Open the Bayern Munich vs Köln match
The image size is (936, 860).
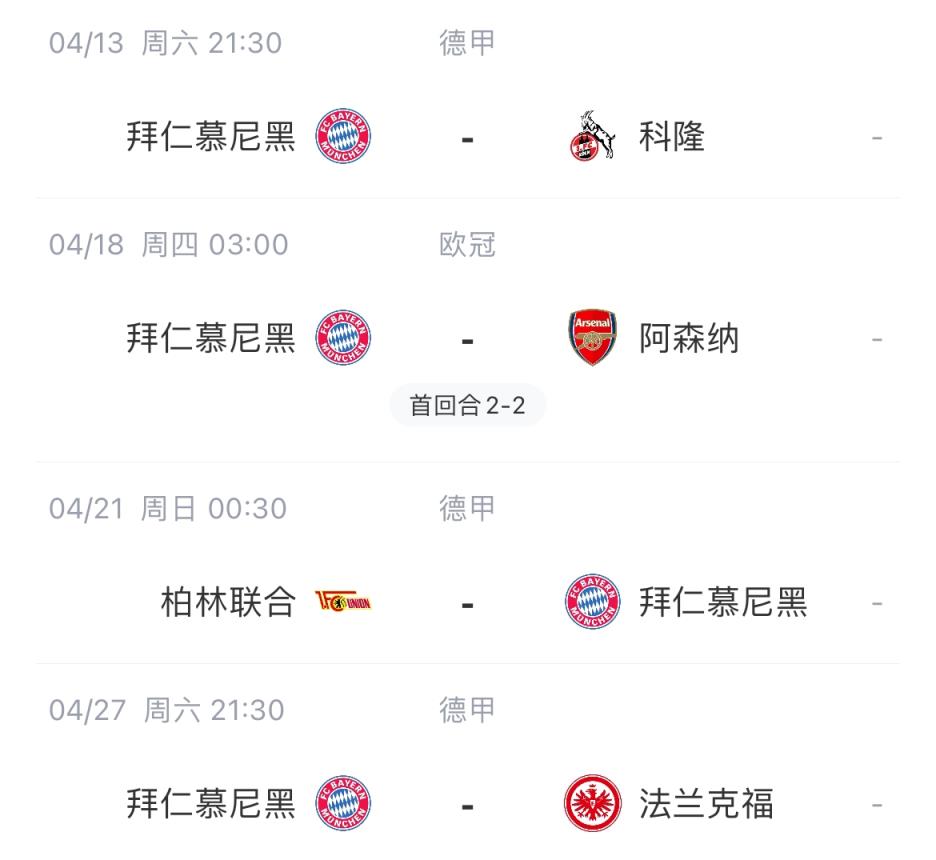coord(467,138)
